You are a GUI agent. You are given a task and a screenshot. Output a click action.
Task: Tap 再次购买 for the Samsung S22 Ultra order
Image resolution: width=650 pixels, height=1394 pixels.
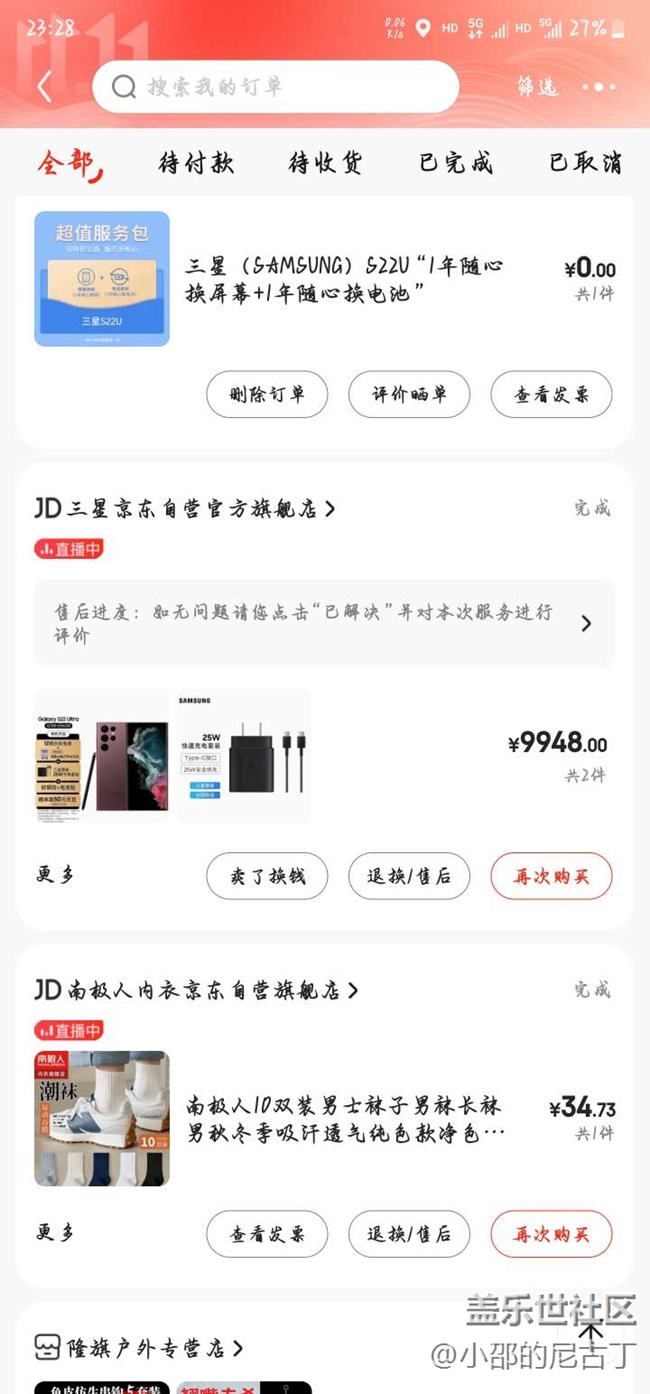tap(551, 877)
